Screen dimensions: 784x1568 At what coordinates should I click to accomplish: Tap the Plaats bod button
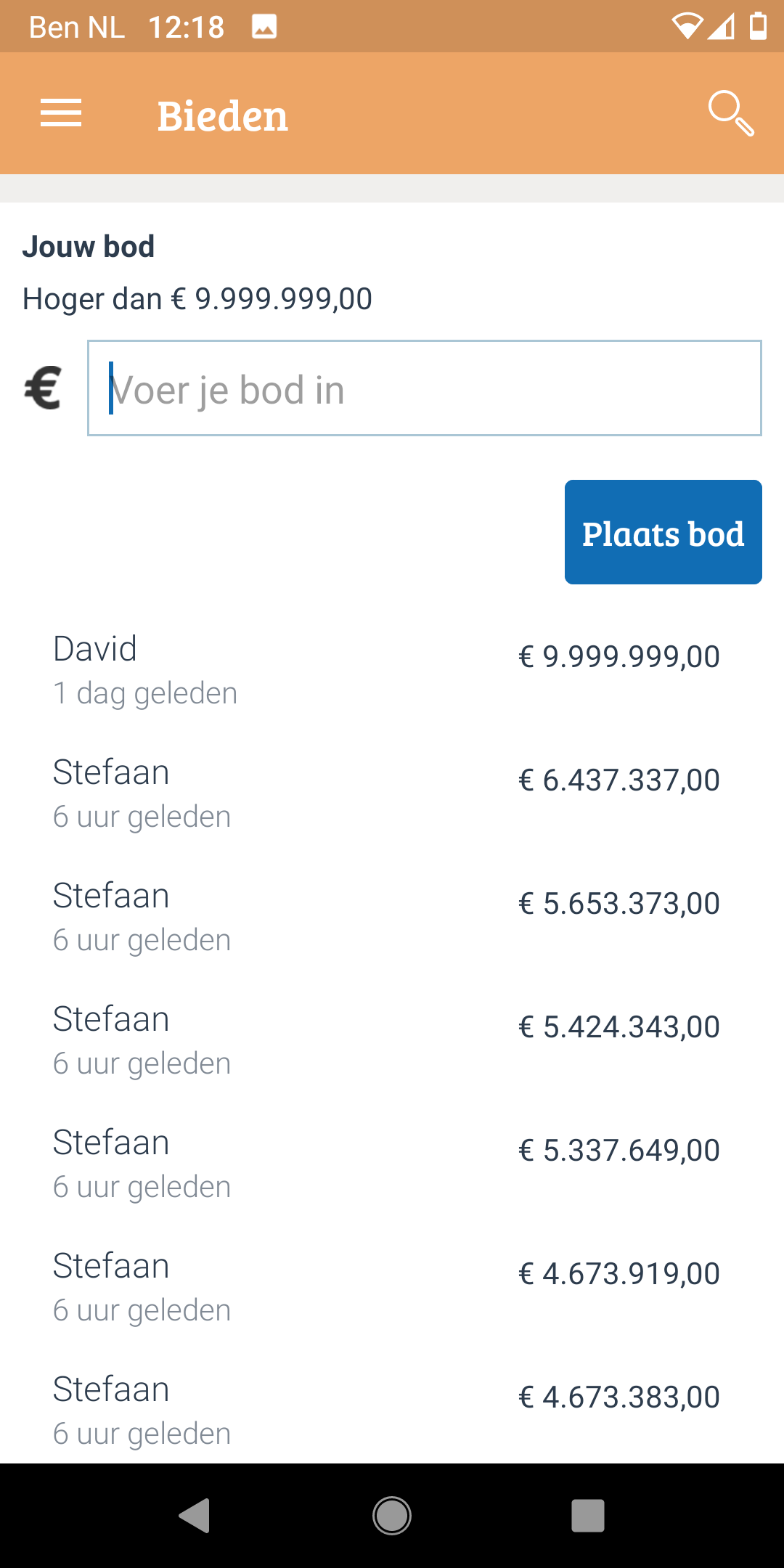tap(663, 532)
